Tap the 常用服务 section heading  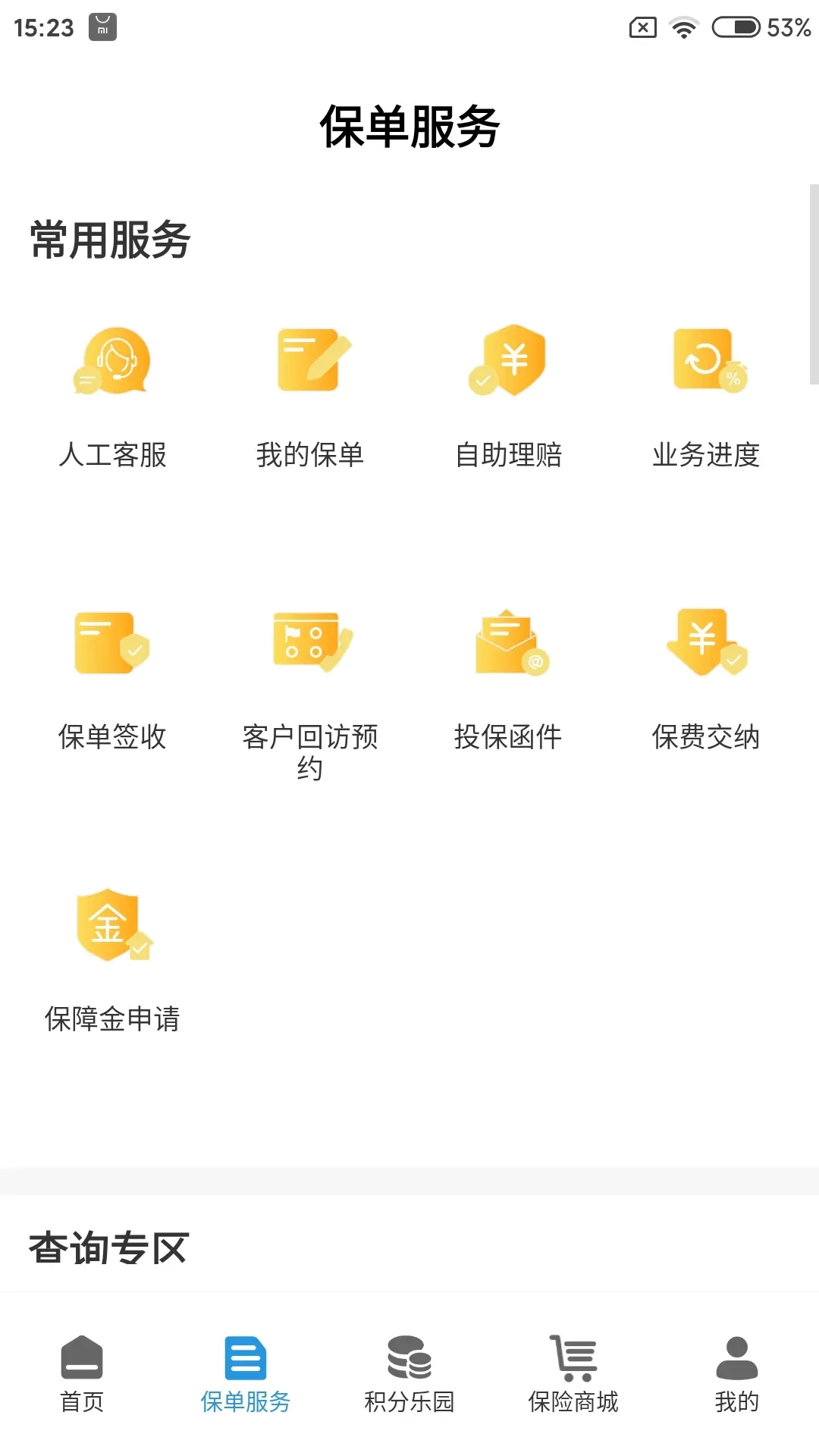click(x=110, y=239)
